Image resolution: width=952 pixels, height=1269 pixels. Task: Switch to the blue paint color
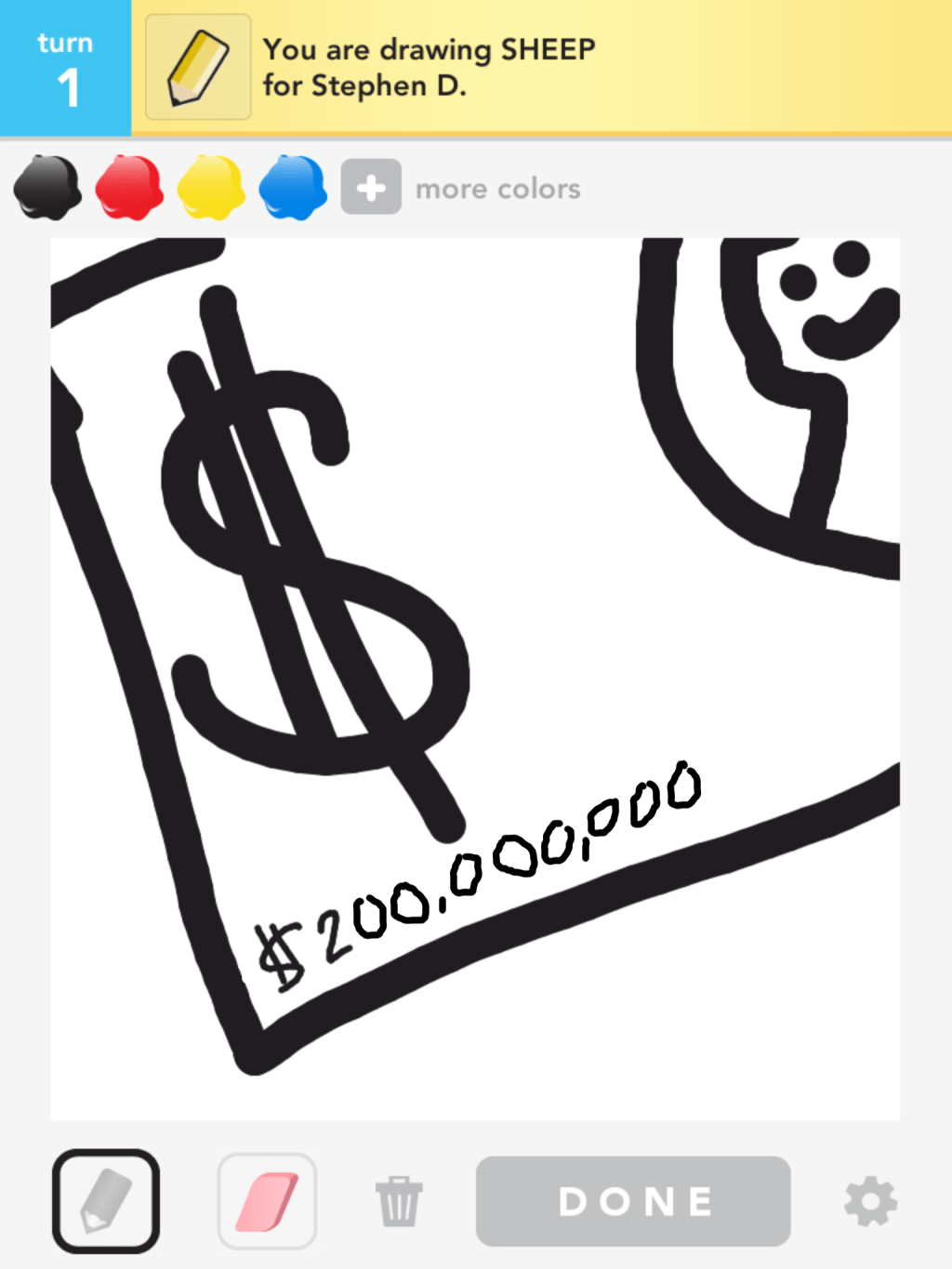point(293,187)
